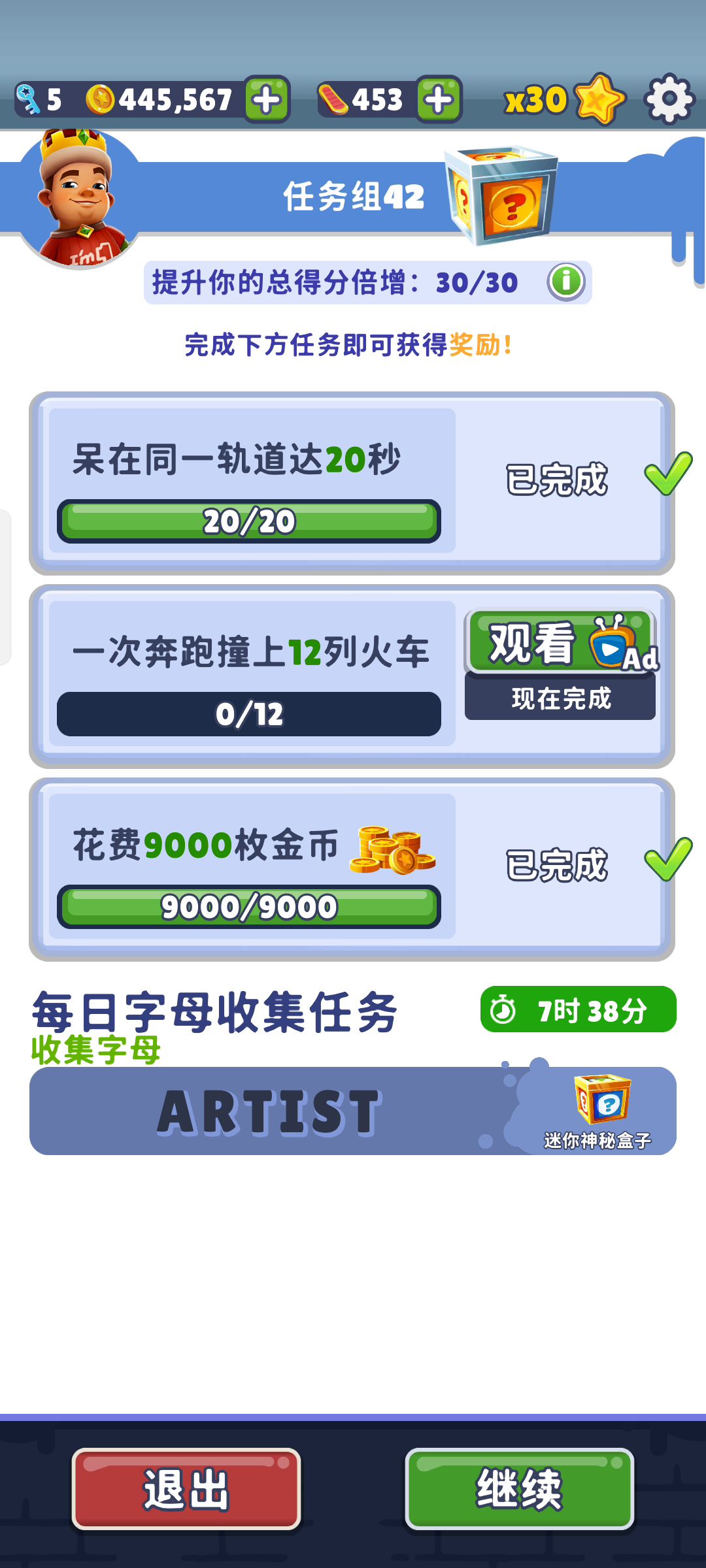Open the ARTIST word hunt banner
706x1568 pixels.
[x=353, y=1111]
